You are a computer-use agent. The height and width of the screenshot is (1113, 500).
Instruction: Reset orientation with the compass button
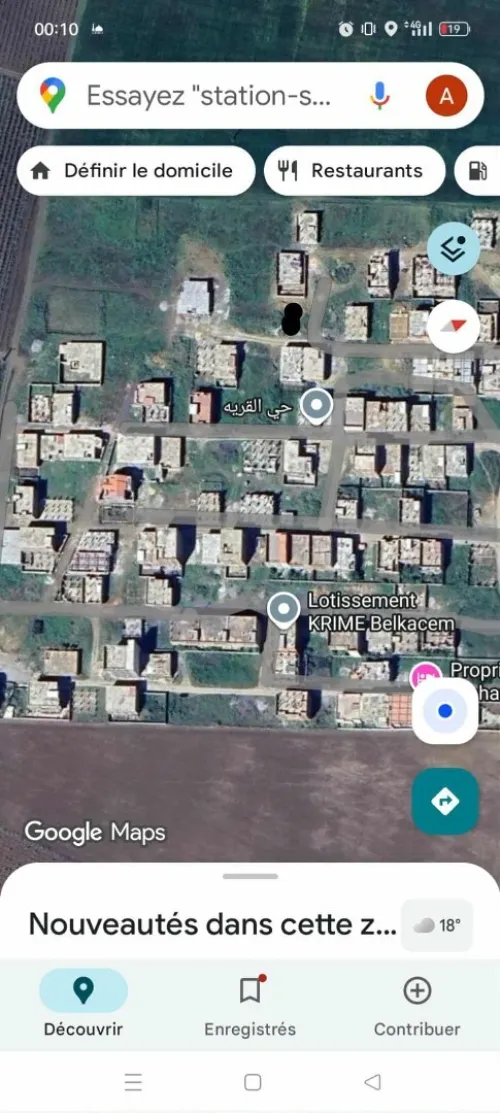pyautogui.click(x=453, y=327)
